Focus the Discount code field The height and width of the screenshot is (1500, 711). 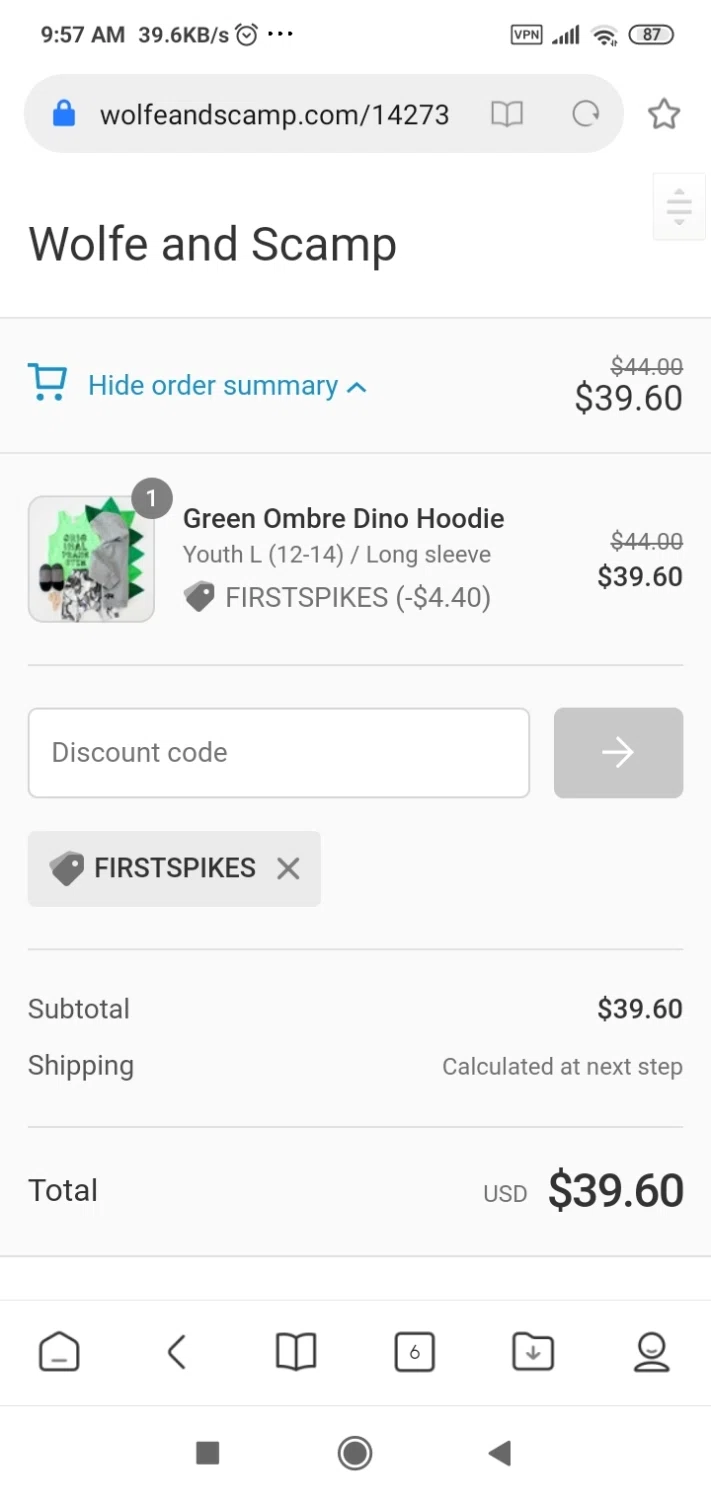click(279, 753)
